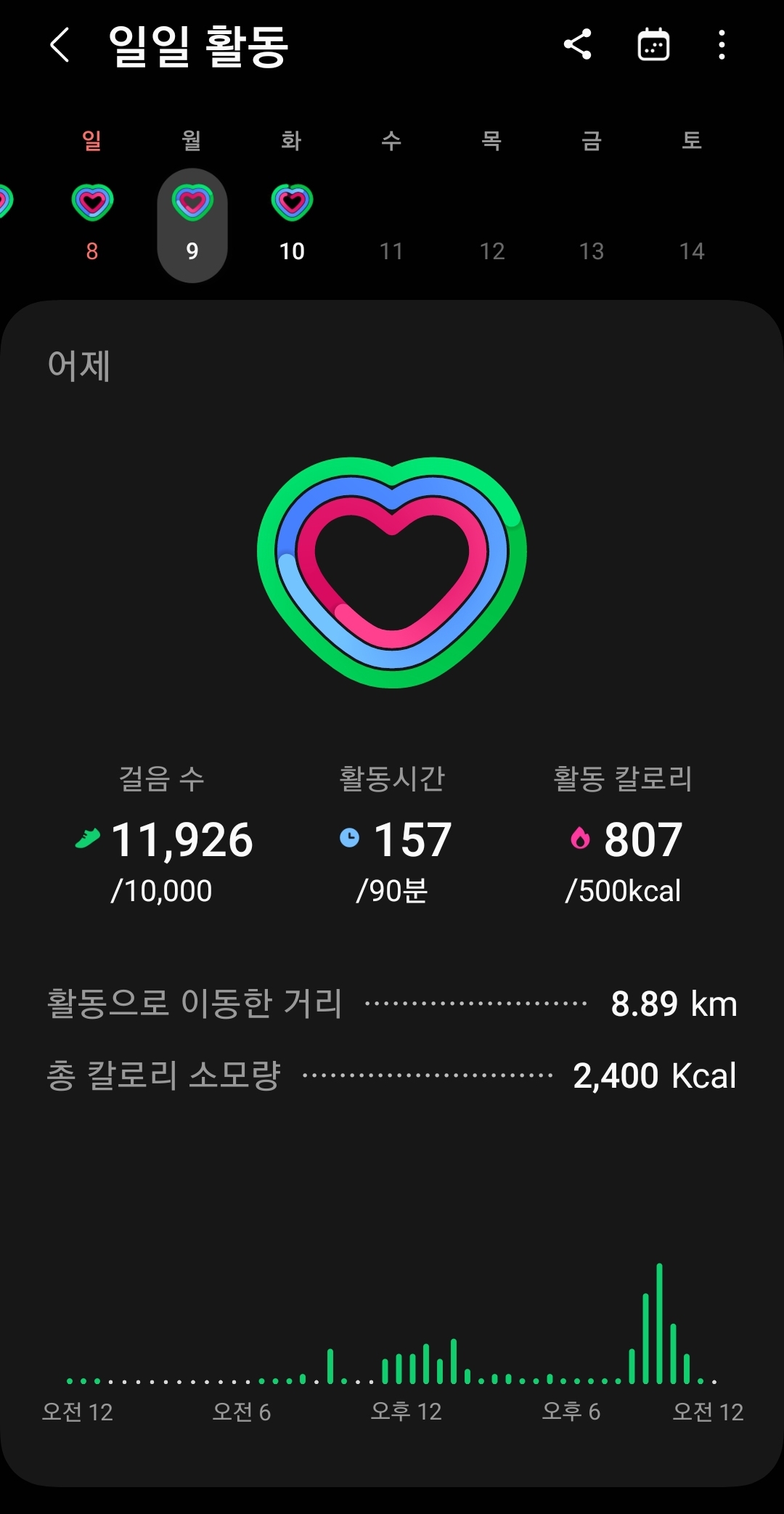Open the overflow menu
The width and height of the screenshot is (784, 1514).
721,45
